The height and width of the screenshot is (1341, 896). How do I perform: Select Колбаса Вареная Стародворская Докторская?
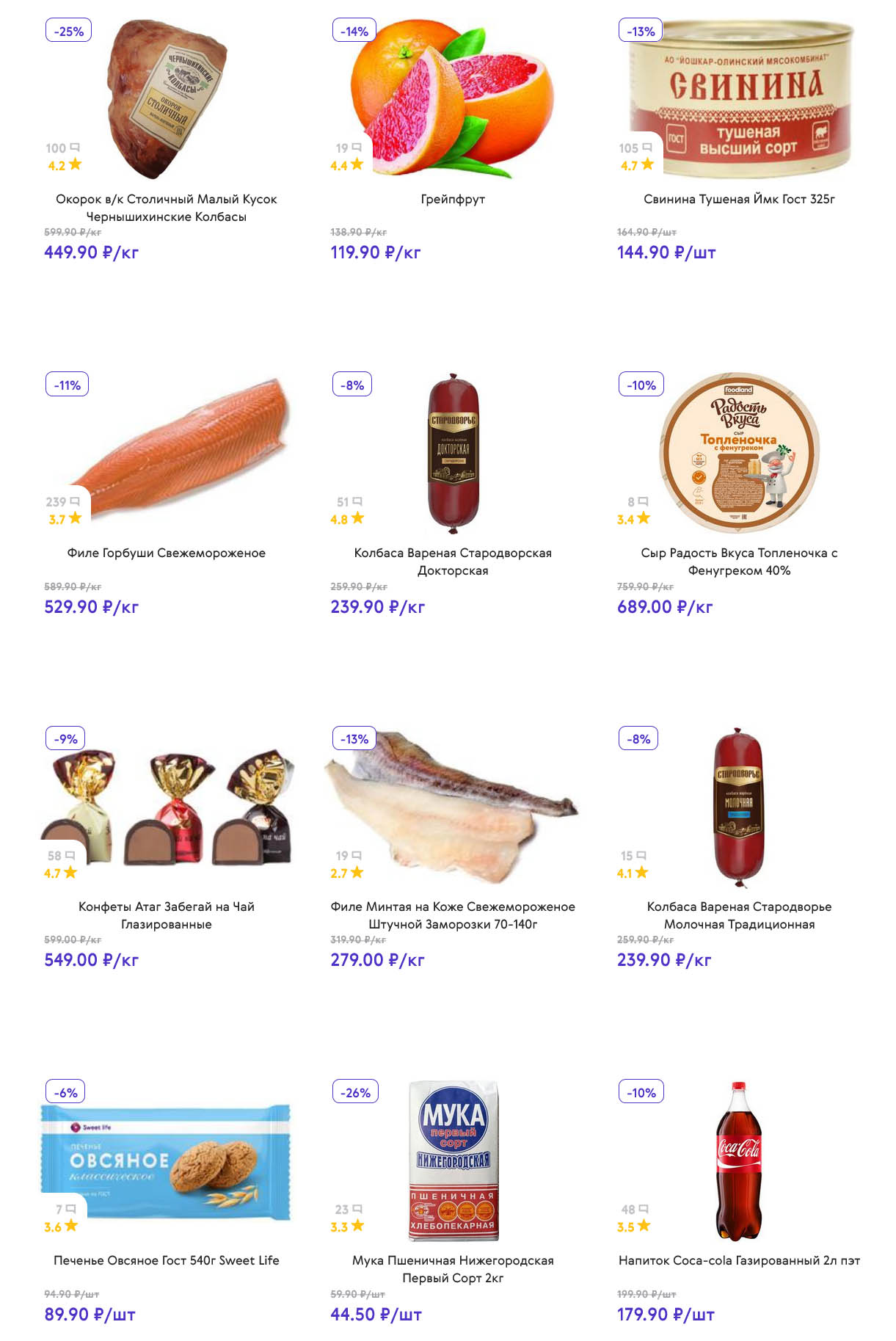pos(453,561)
